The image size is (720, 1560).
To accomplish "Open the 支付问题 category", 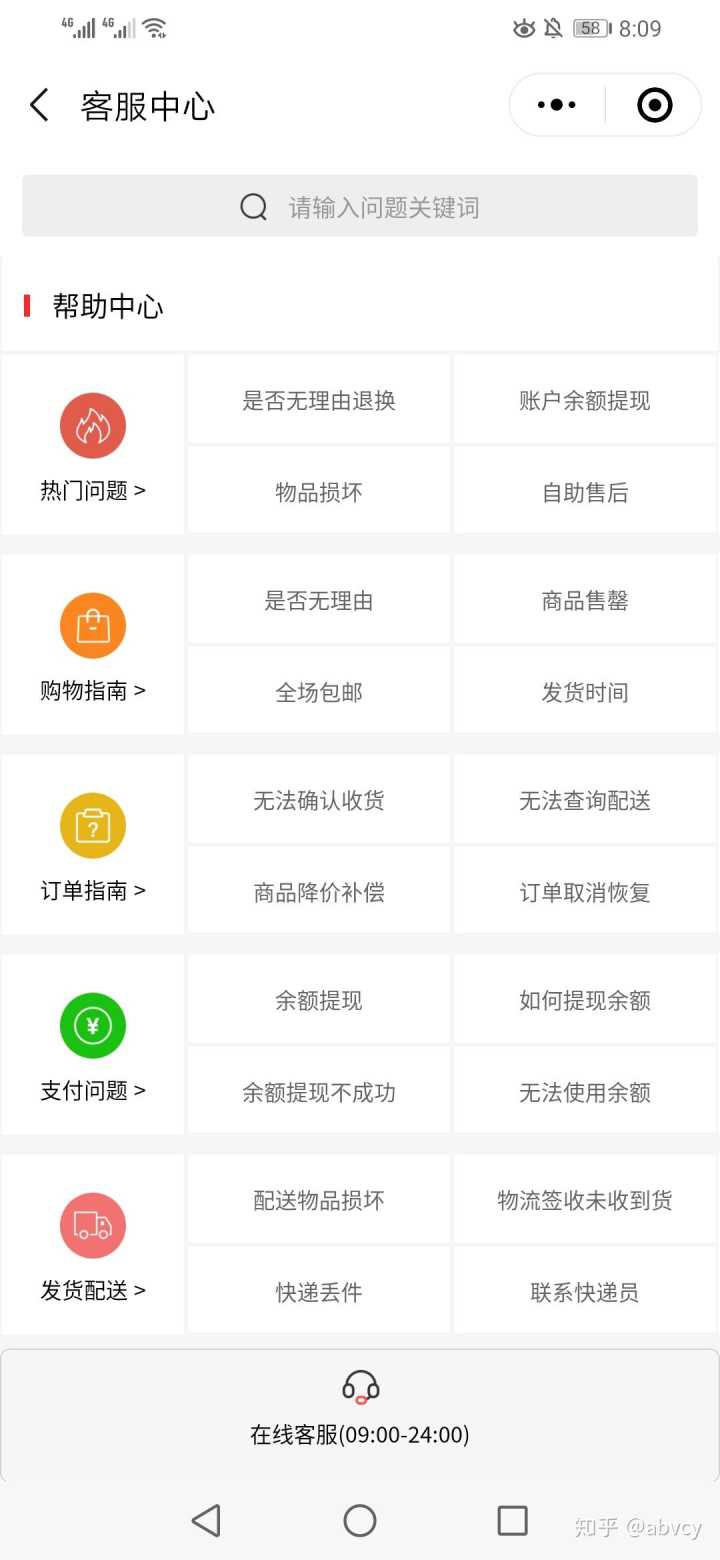I will pyautogui.click(x=93, y=1045).
